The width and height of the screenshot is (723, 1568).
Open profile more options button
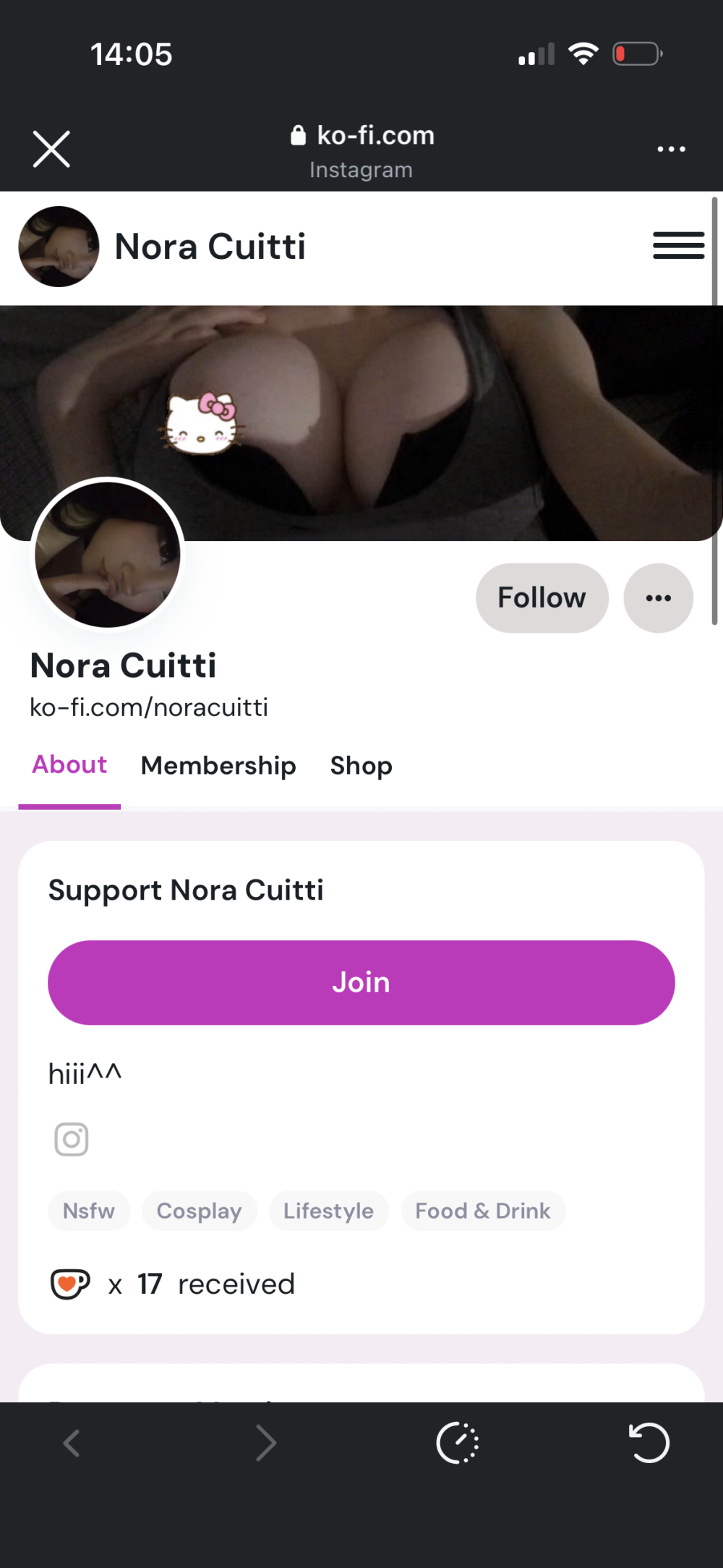coord(658,598)
